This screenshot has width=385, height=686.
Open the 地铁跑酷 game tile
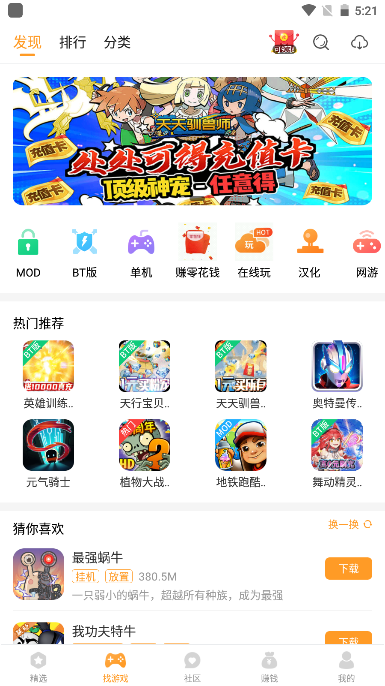[x=241, y=454]
